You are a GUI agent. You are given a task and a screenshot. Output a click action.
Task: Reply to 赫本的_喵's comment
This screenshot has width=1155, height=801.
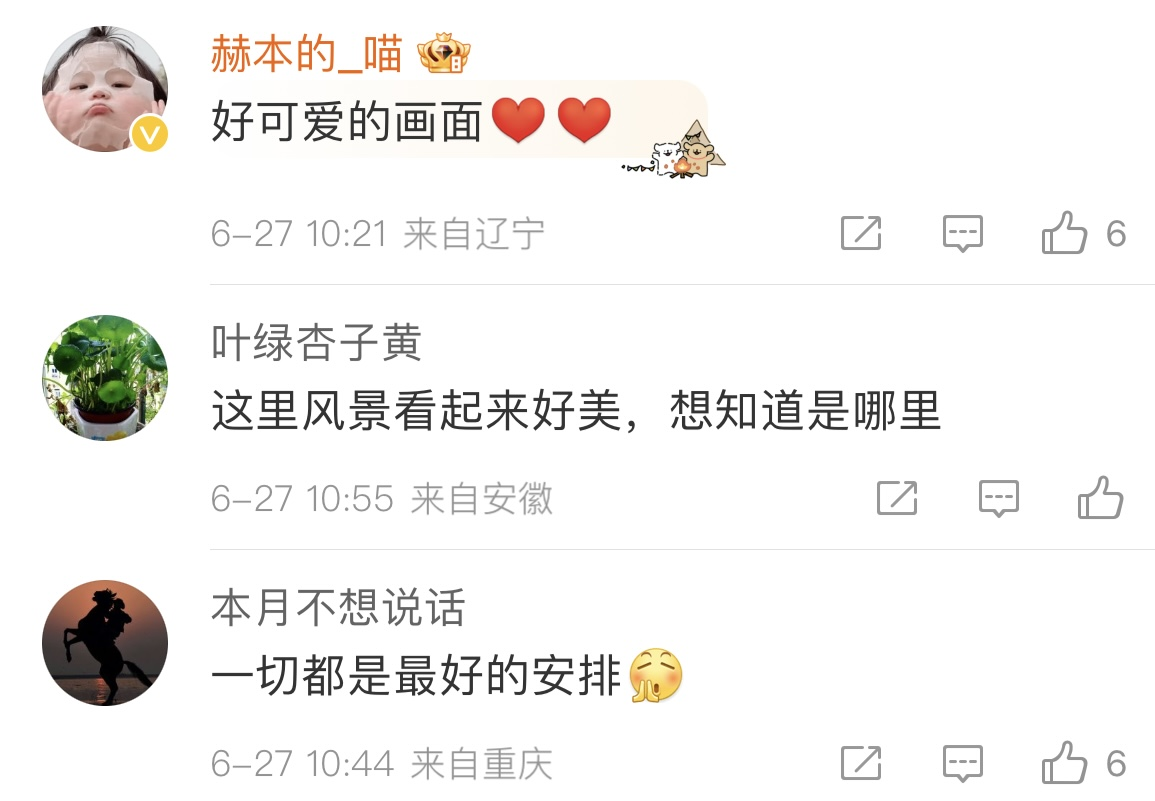pyautogui.click(x=963, y=233)
